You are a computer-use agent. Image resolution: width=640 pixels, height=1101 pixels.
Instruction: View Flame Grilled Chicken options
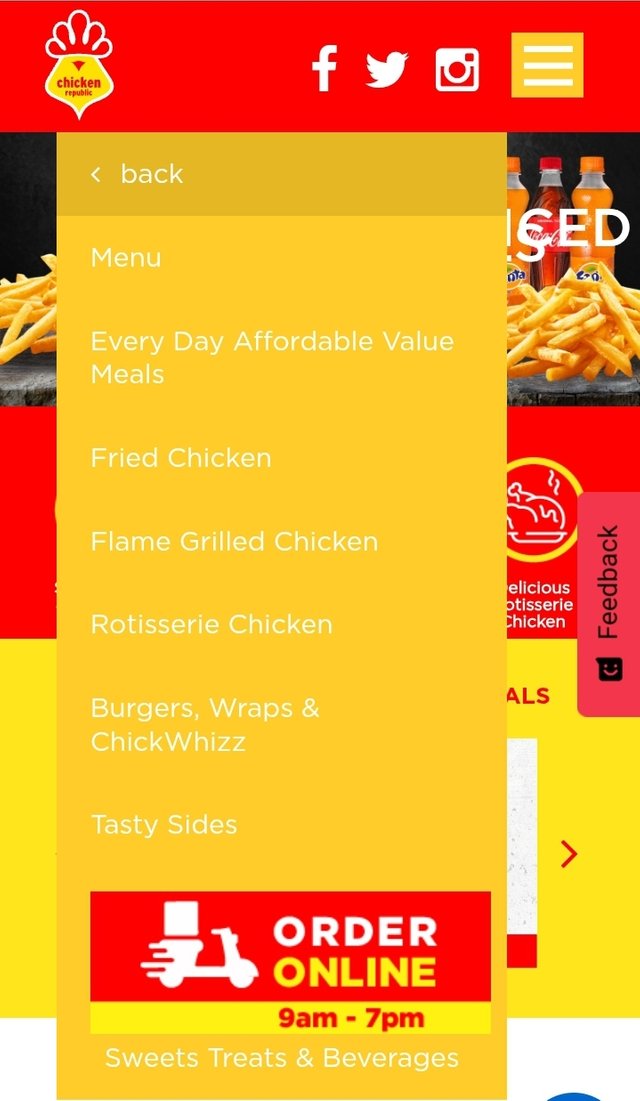234,541
